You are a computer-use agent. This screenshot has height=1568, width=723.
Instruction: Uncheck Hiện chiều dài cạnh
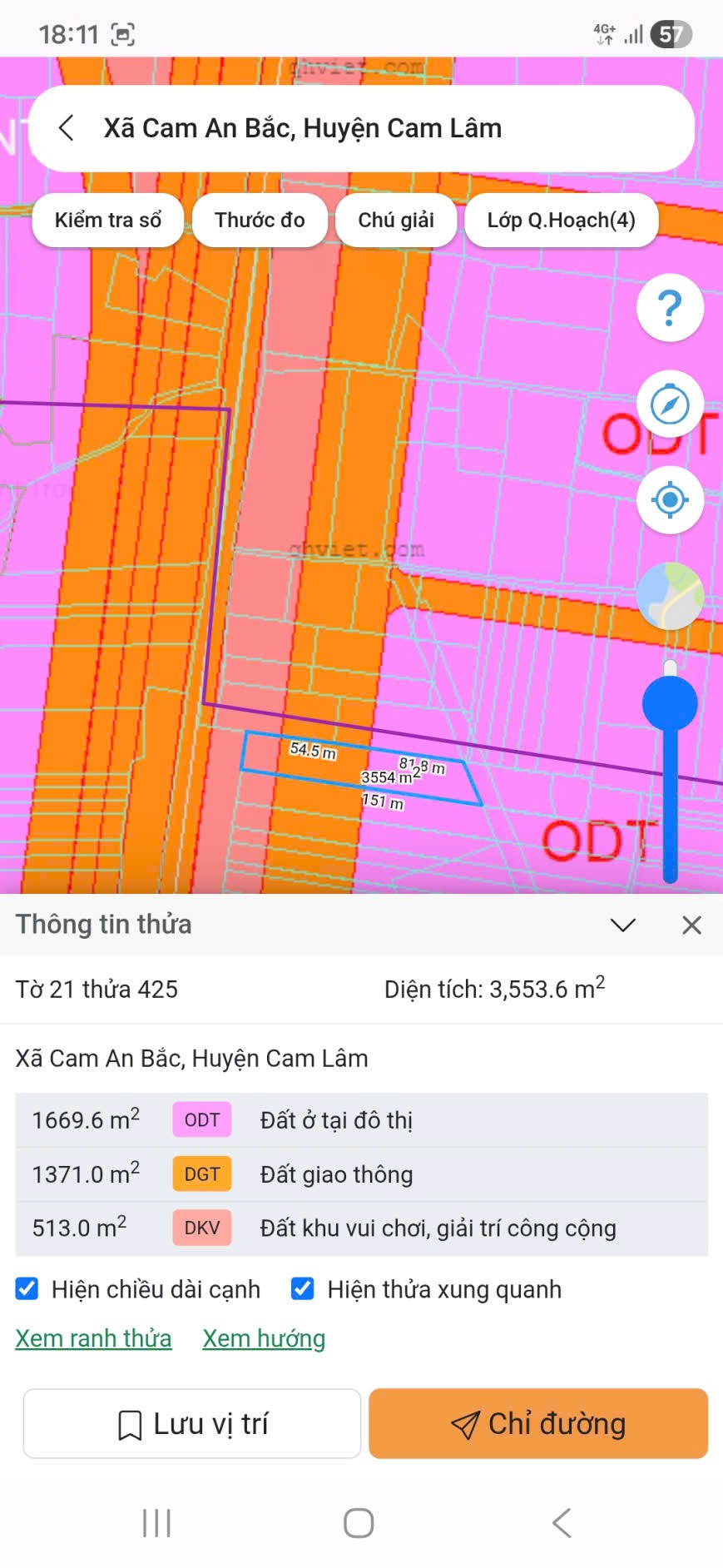tap(27, 1289)
